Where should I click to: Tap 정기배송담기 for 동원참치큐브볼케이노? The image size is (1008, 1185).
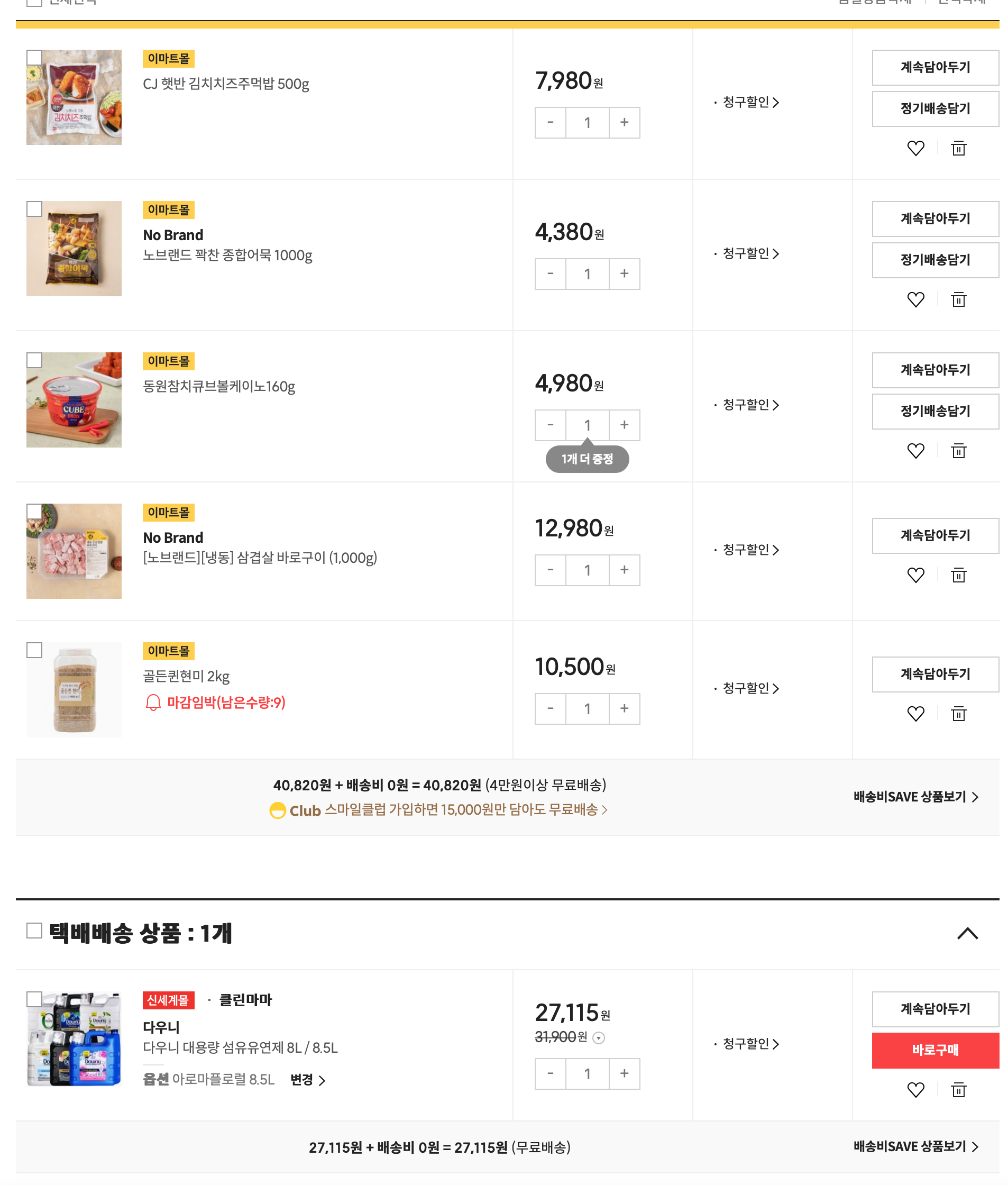tap(935, 411)
